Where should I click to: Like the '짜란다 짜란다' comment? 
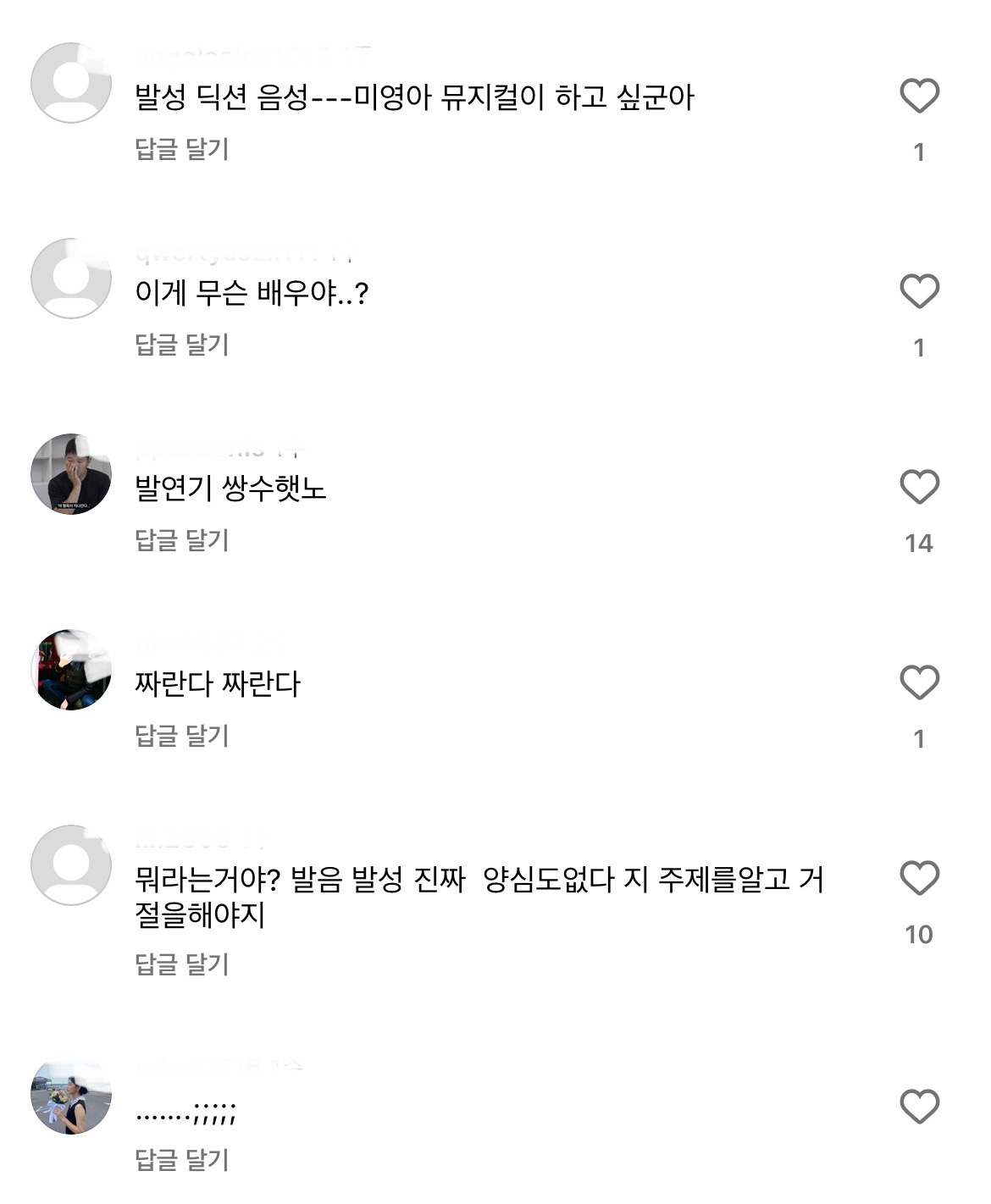(919, 680)
